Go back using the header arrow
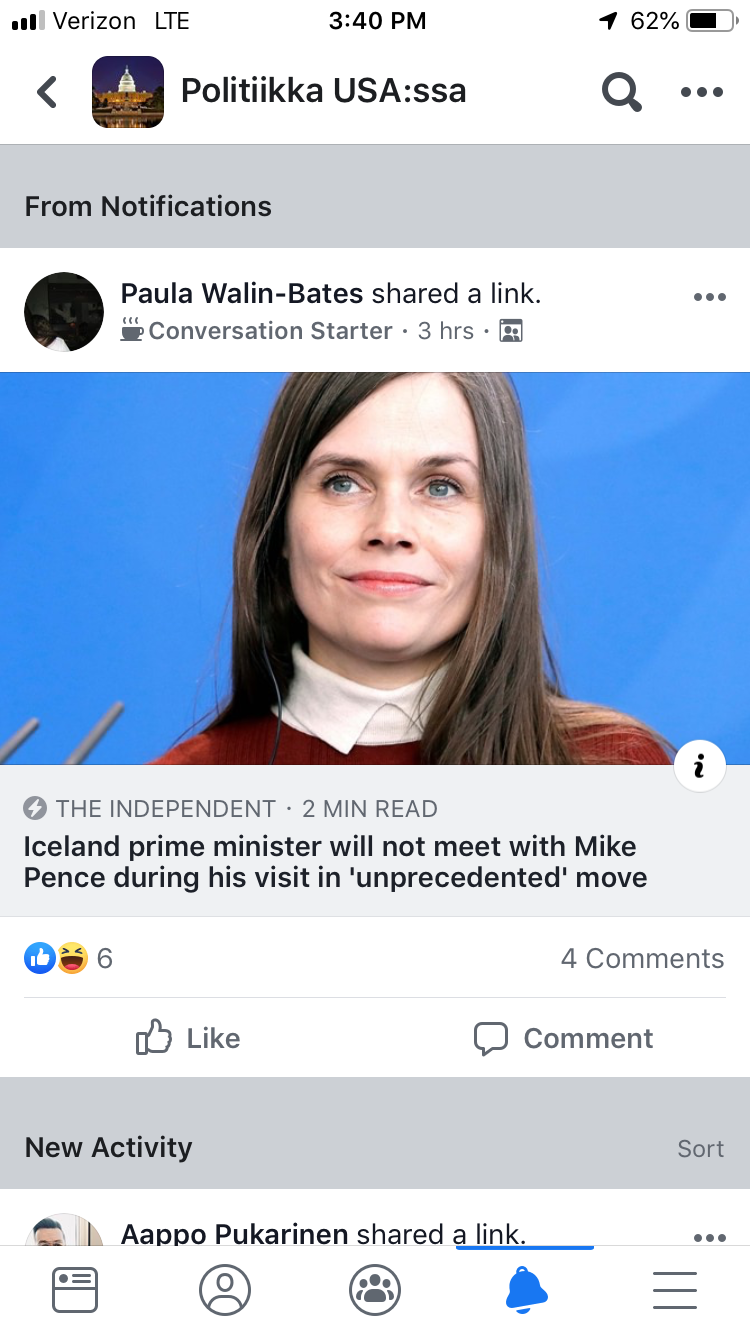The image size is (750, 1334). [x=47, y=92]
